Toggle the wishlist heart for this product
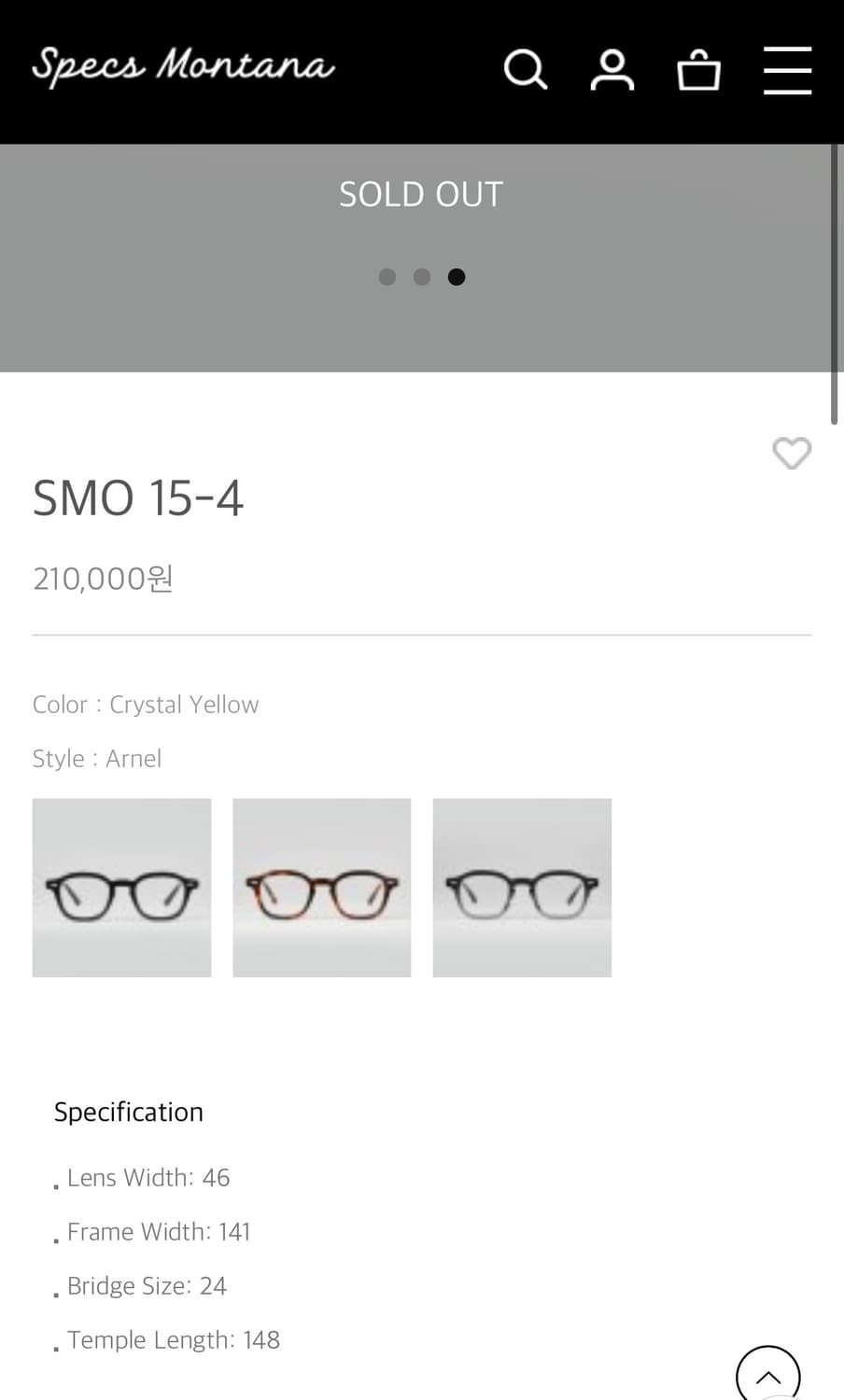 pos(792,454)
